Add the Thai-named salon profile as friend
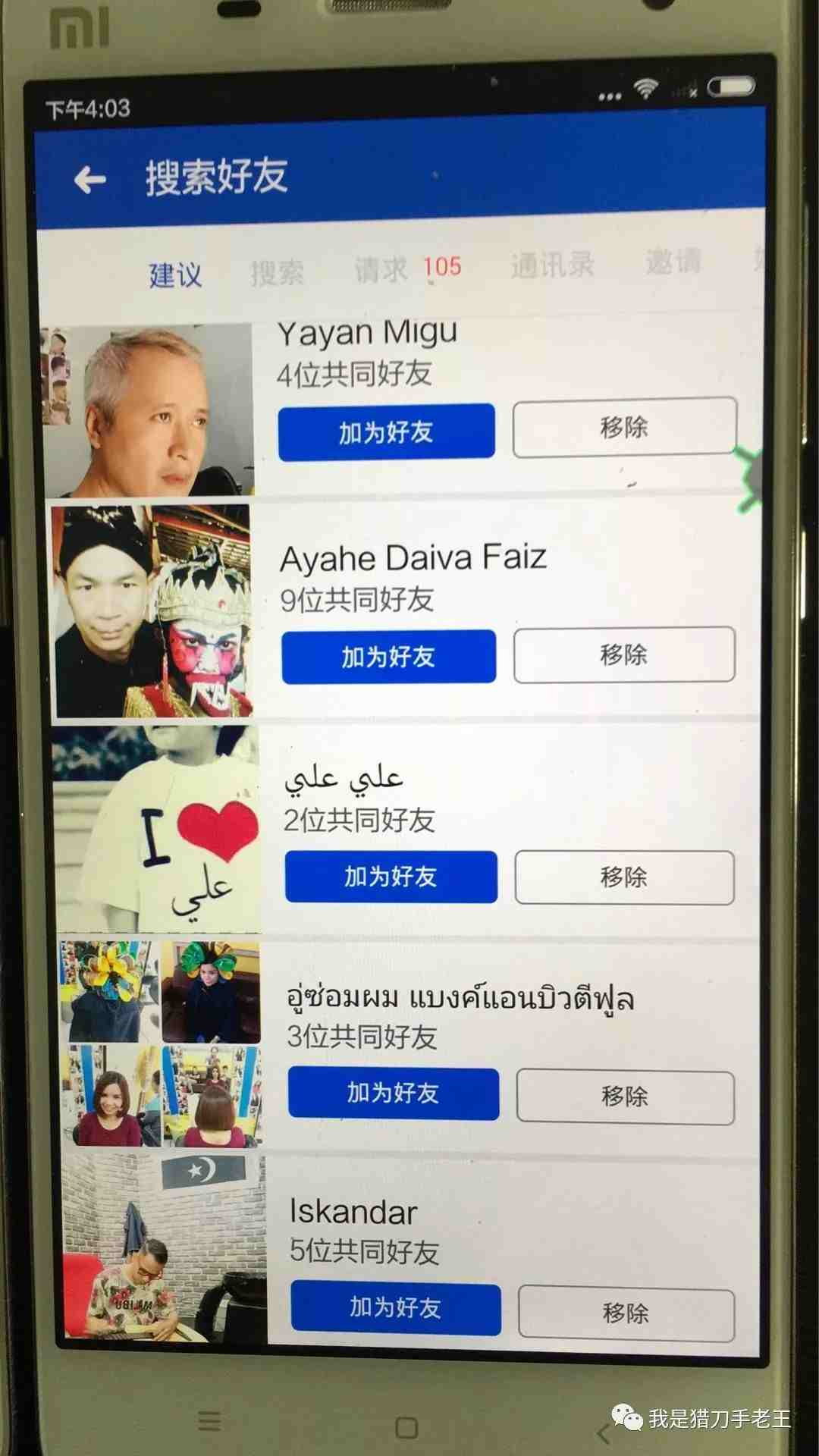The height and width of the screenshot is (1456, 819). pyautogui.click(x=393, y=1094)
